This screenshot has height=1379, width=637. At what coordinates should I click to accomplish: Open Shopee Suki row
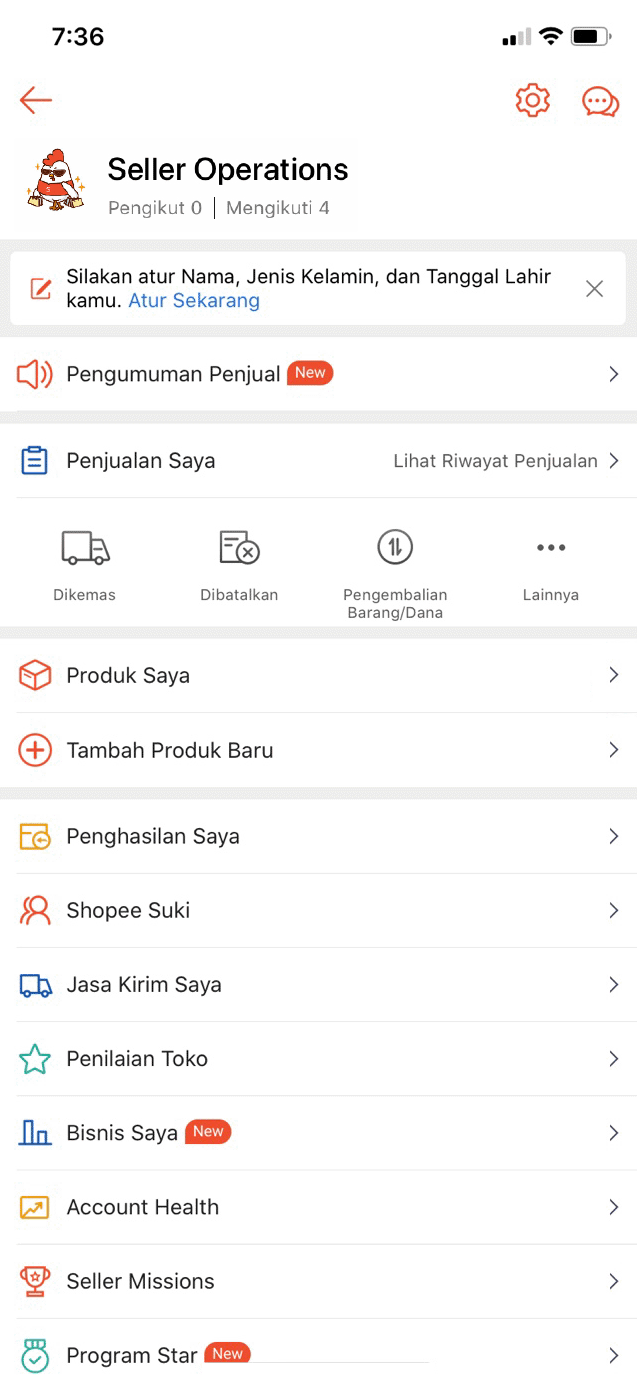318,910
